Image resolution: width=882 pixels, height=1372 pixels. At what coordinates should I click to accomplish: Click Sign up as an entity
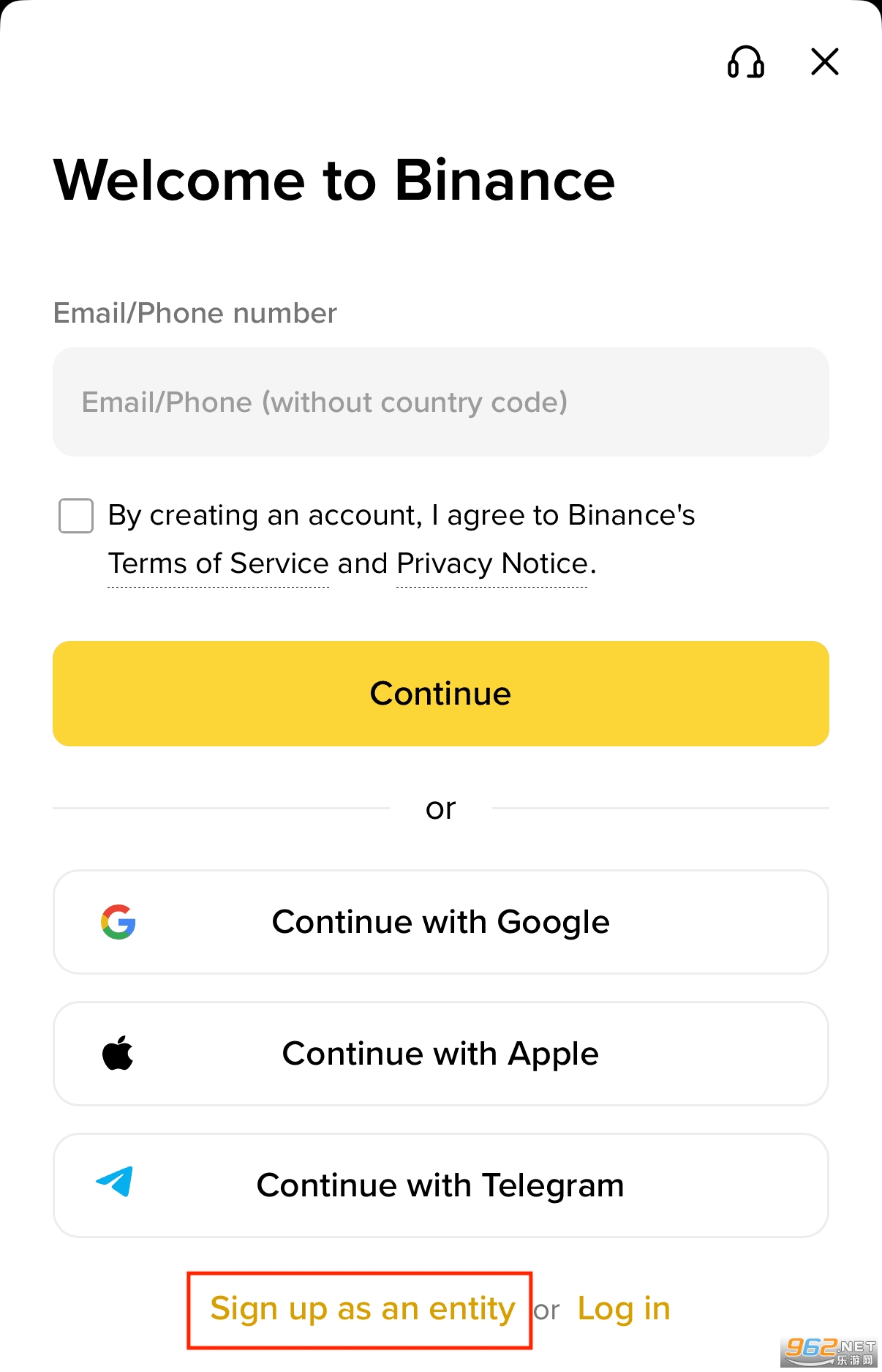(x=361, y=1309)
